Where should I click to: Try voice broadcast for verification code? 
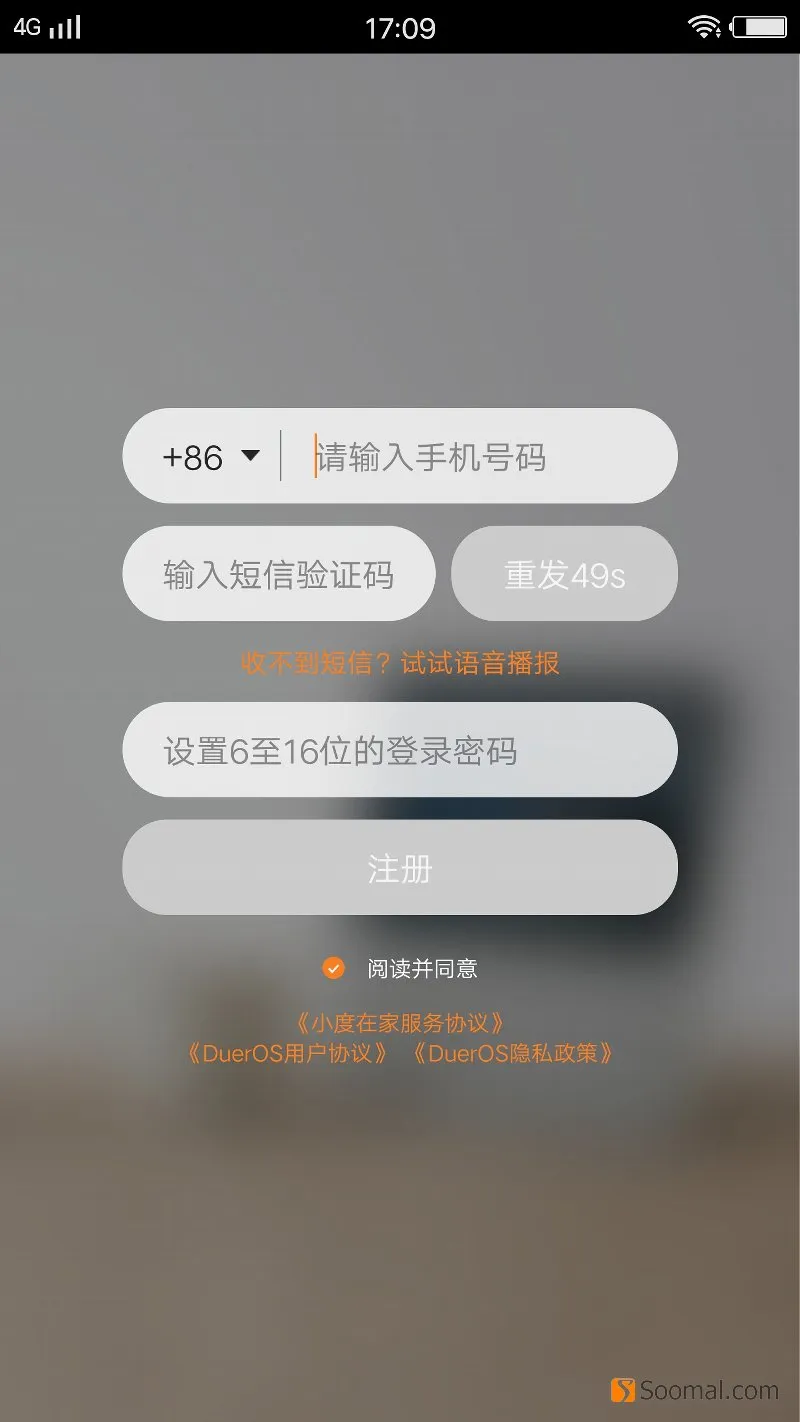pos(400,663)
